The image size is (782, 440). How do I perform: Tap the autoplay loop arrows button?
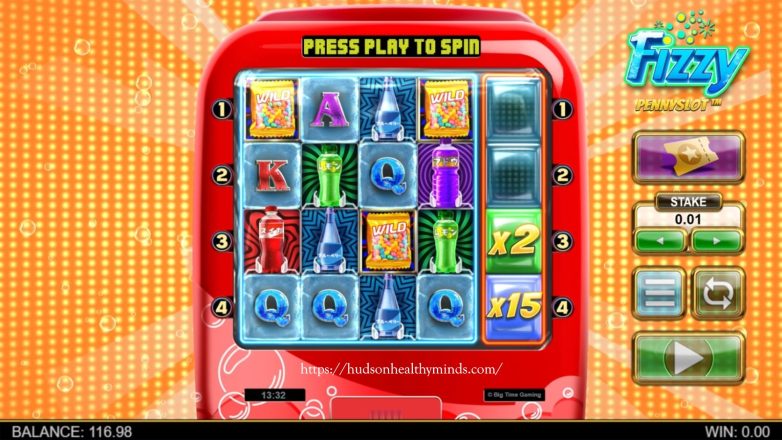click(718, 294)
